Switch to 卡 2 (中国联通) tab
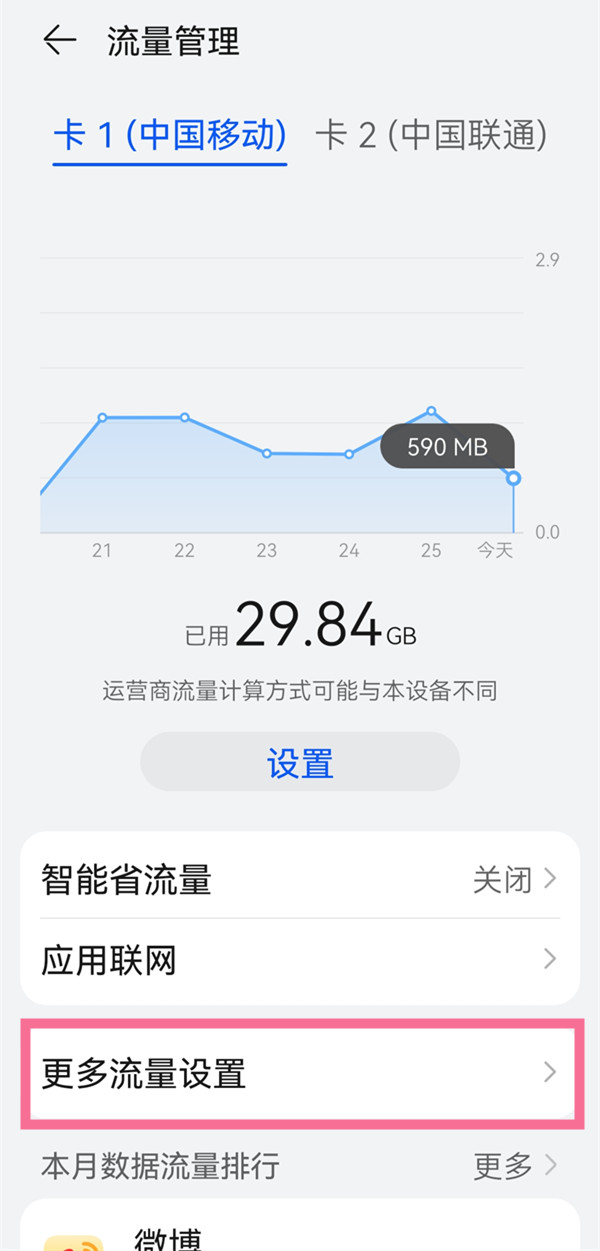Image resolution: width=600 pixels, height=1251 pixels. [431, 135]
